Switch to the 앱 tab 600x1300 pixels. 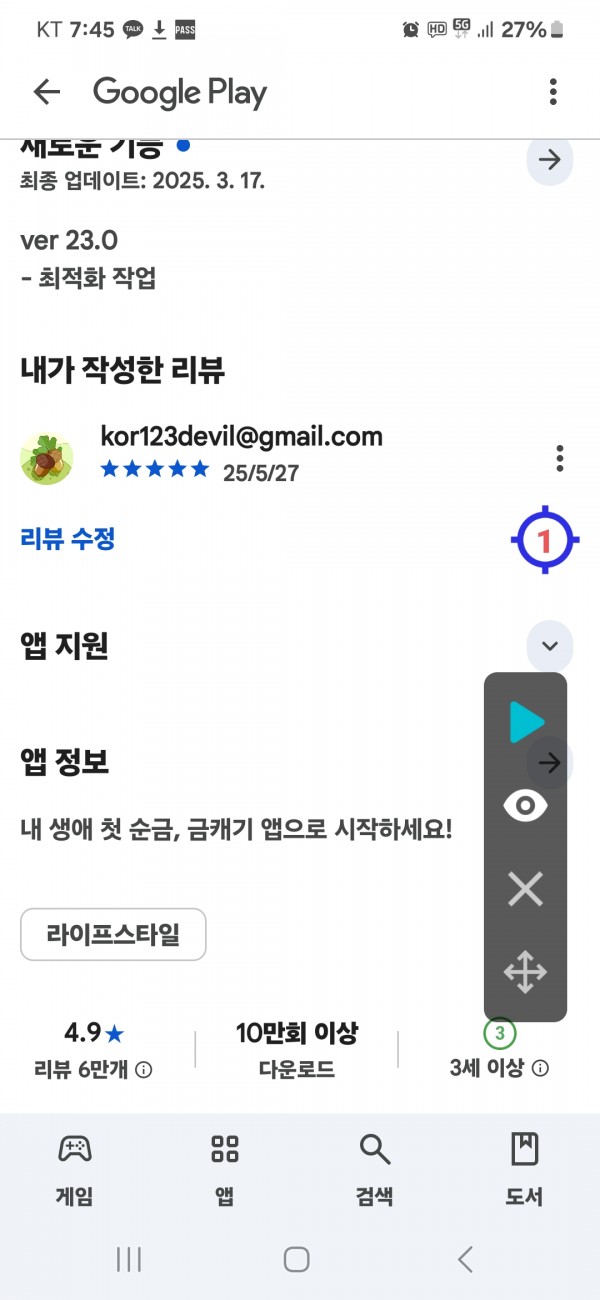tap(225, 1170)
